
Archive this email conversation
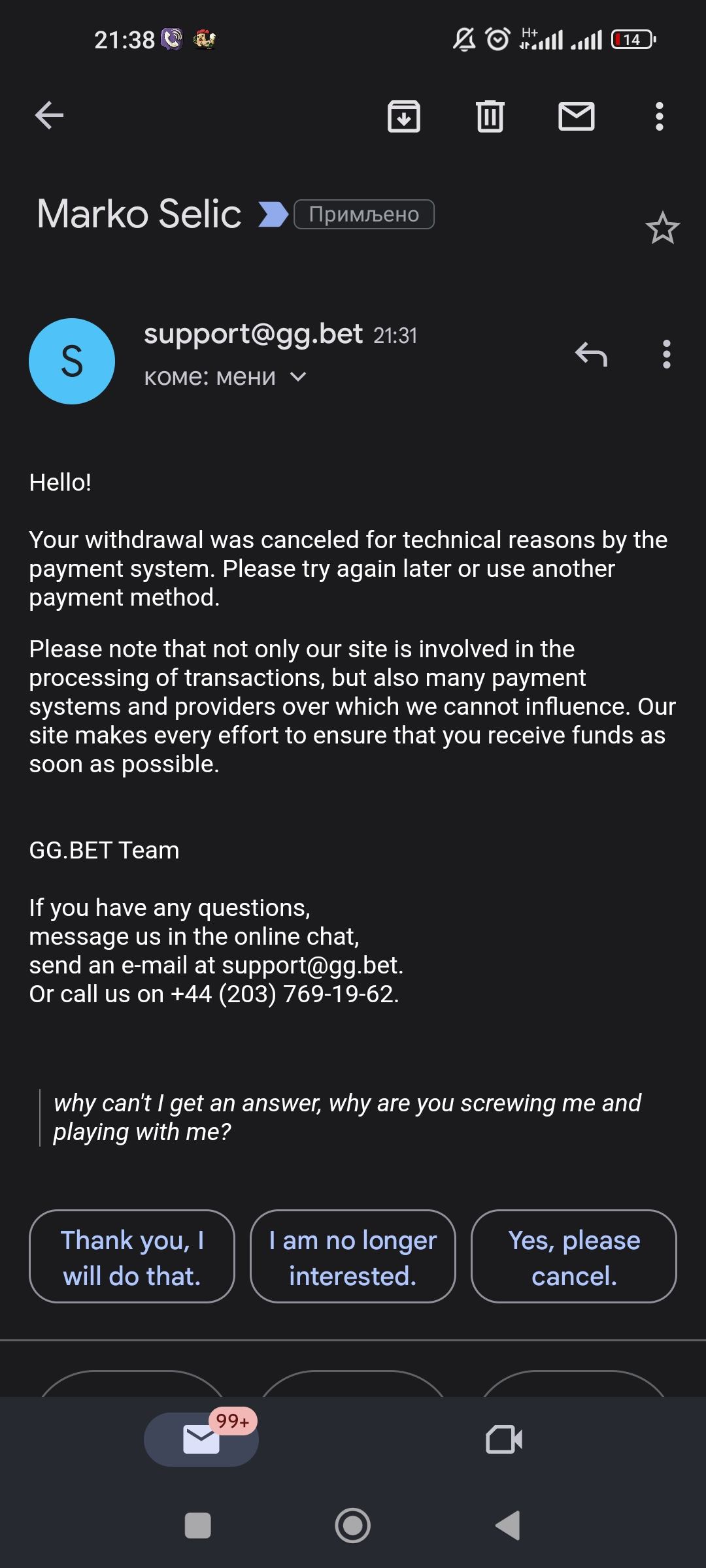click(404, 116)
